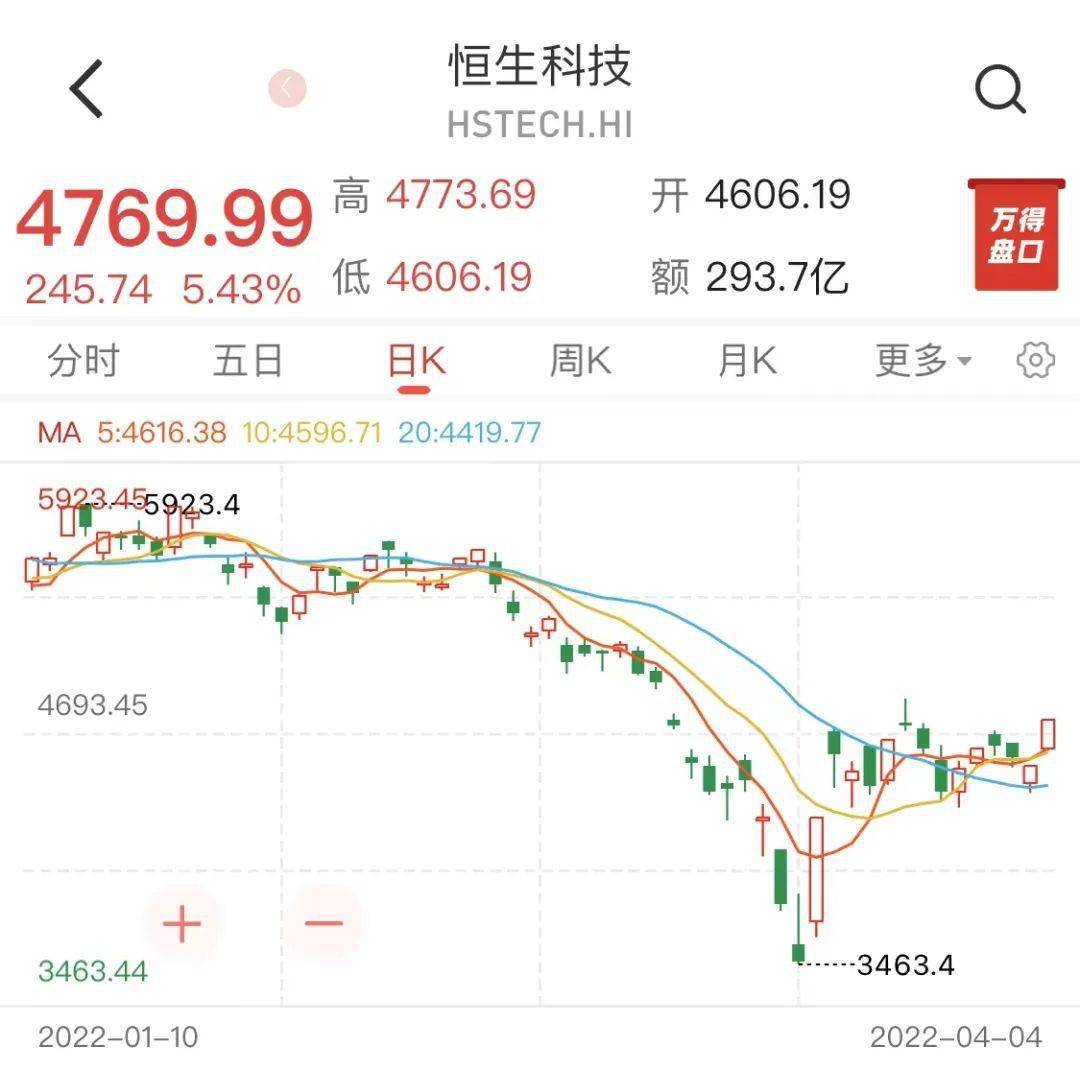Expand the 更多 dropdown

(923, 361)
